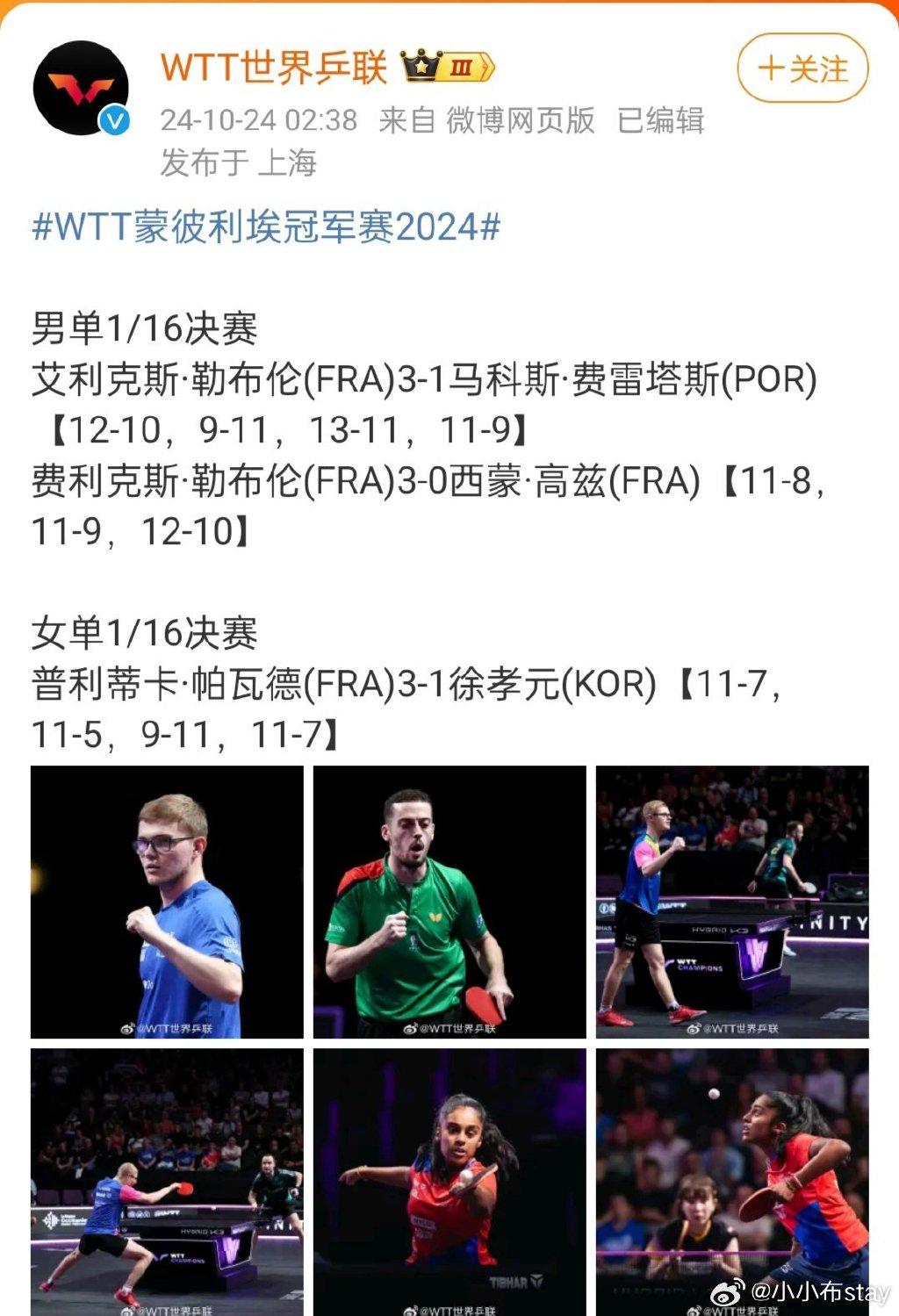This screenshot has width=899, height=1316.
Task: Open the WTT世界乒联 username link
Action: [x=274, y=68]
